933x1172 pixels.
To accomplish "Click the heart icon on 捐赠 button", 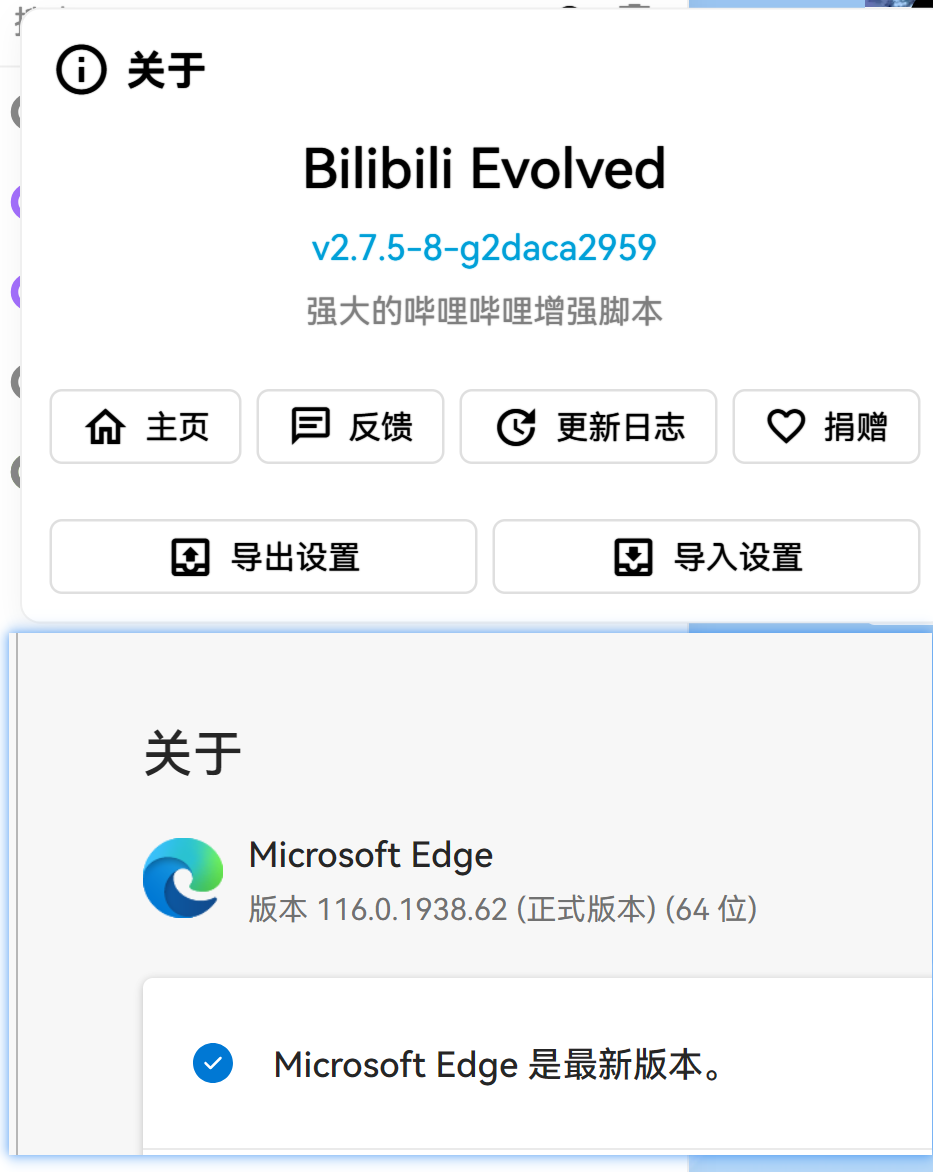I will tap(784, 426).
